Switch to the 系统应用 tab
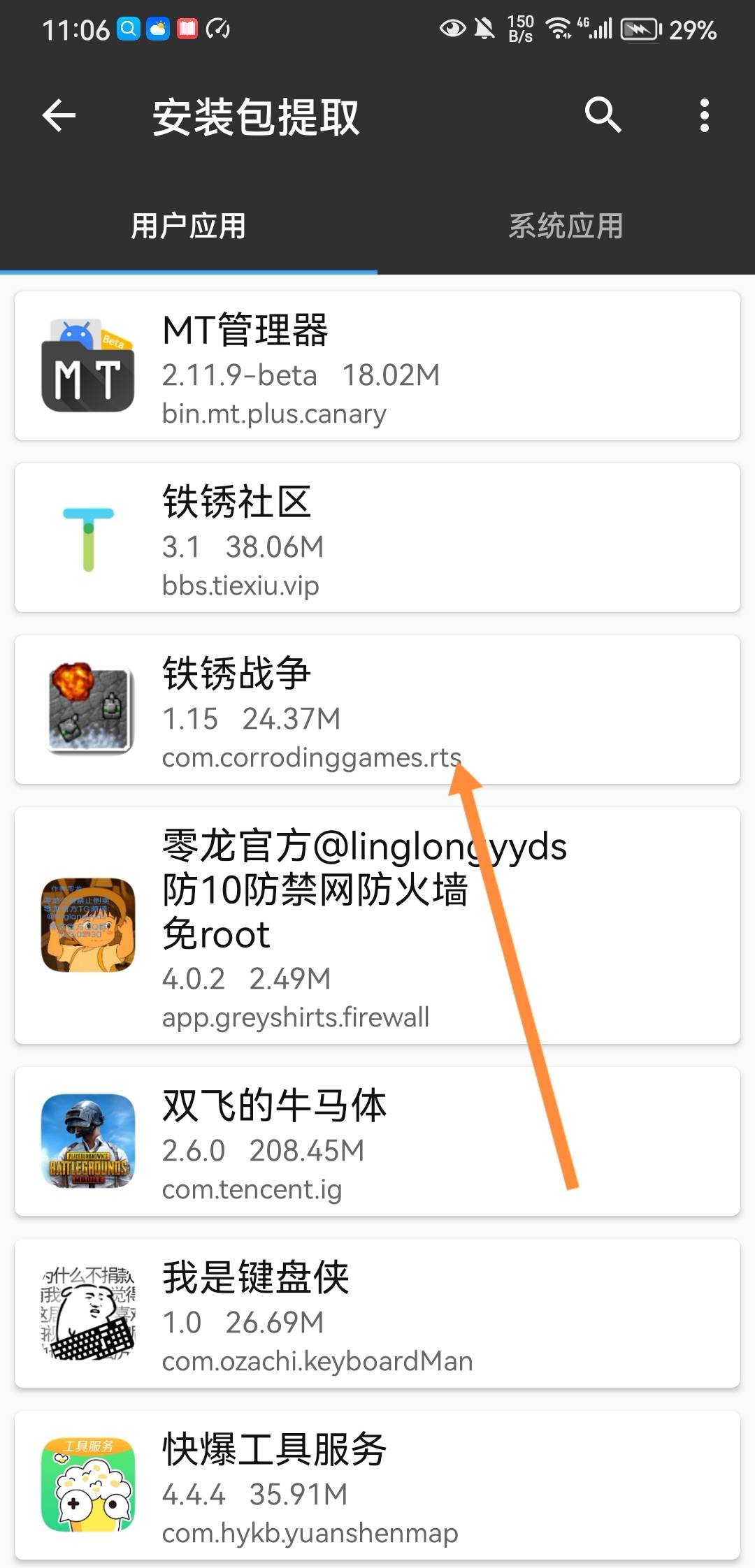This screenshot has height=1568, width=755. [566, 226]
